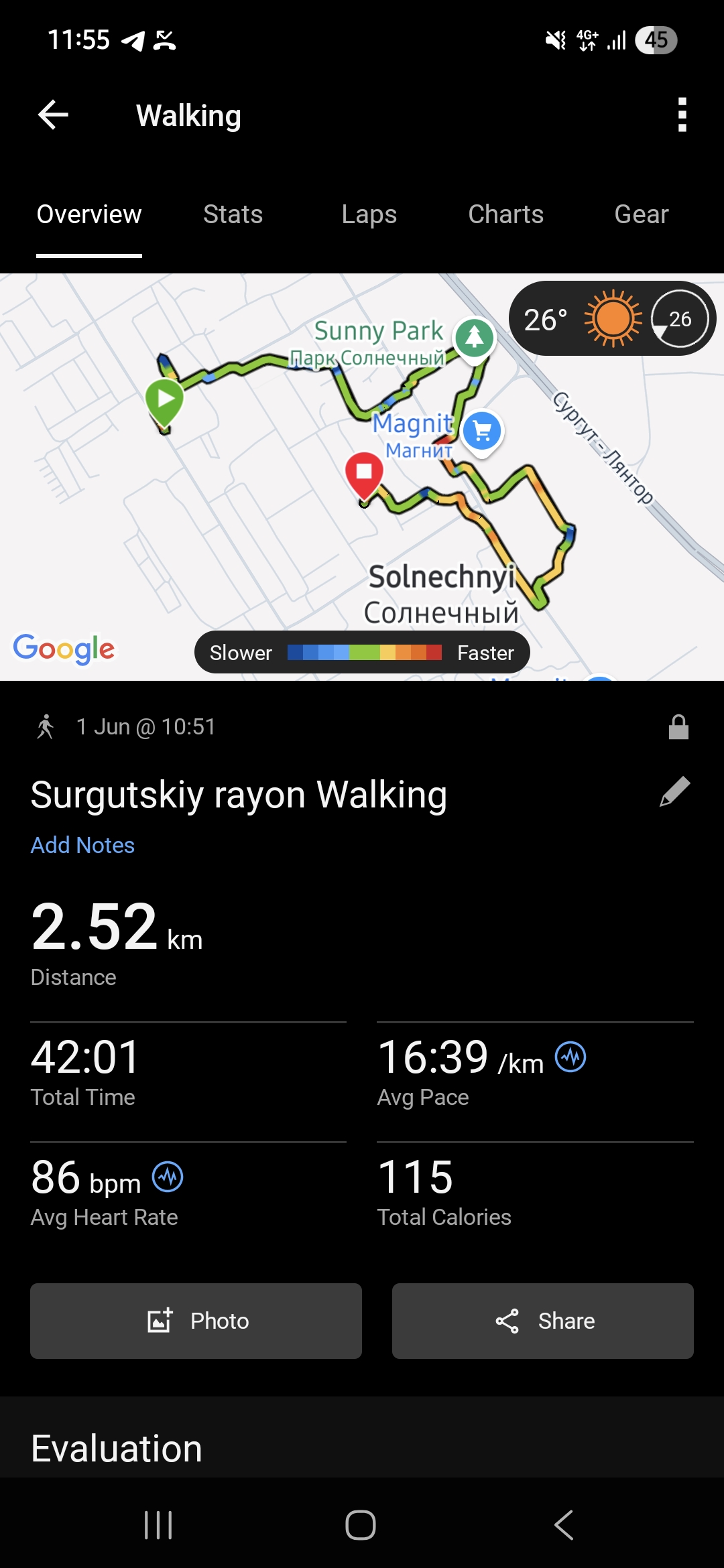Viewport: 724px width, 1568px height.
Task: Share this walking activity
Action: (543, 1321)
